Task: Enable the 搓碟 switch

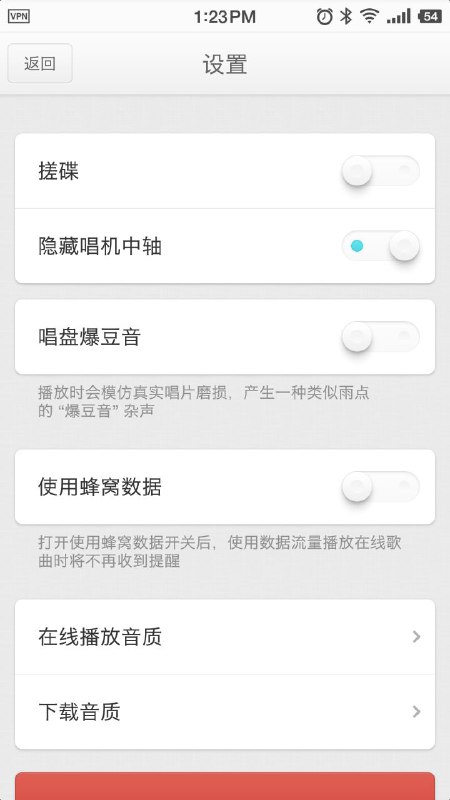Action: (381, 171)
